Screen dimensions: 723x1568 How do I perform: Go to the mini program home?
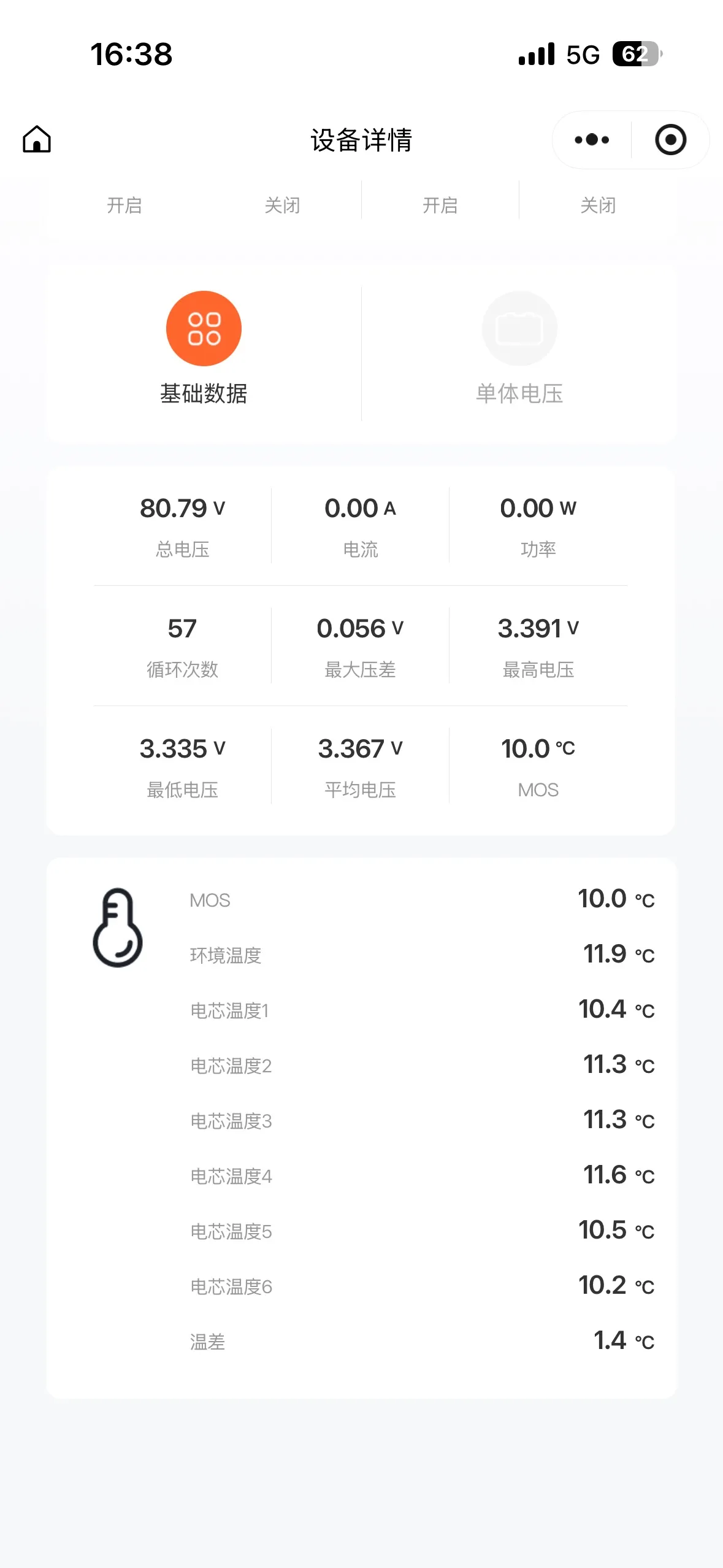37,139
